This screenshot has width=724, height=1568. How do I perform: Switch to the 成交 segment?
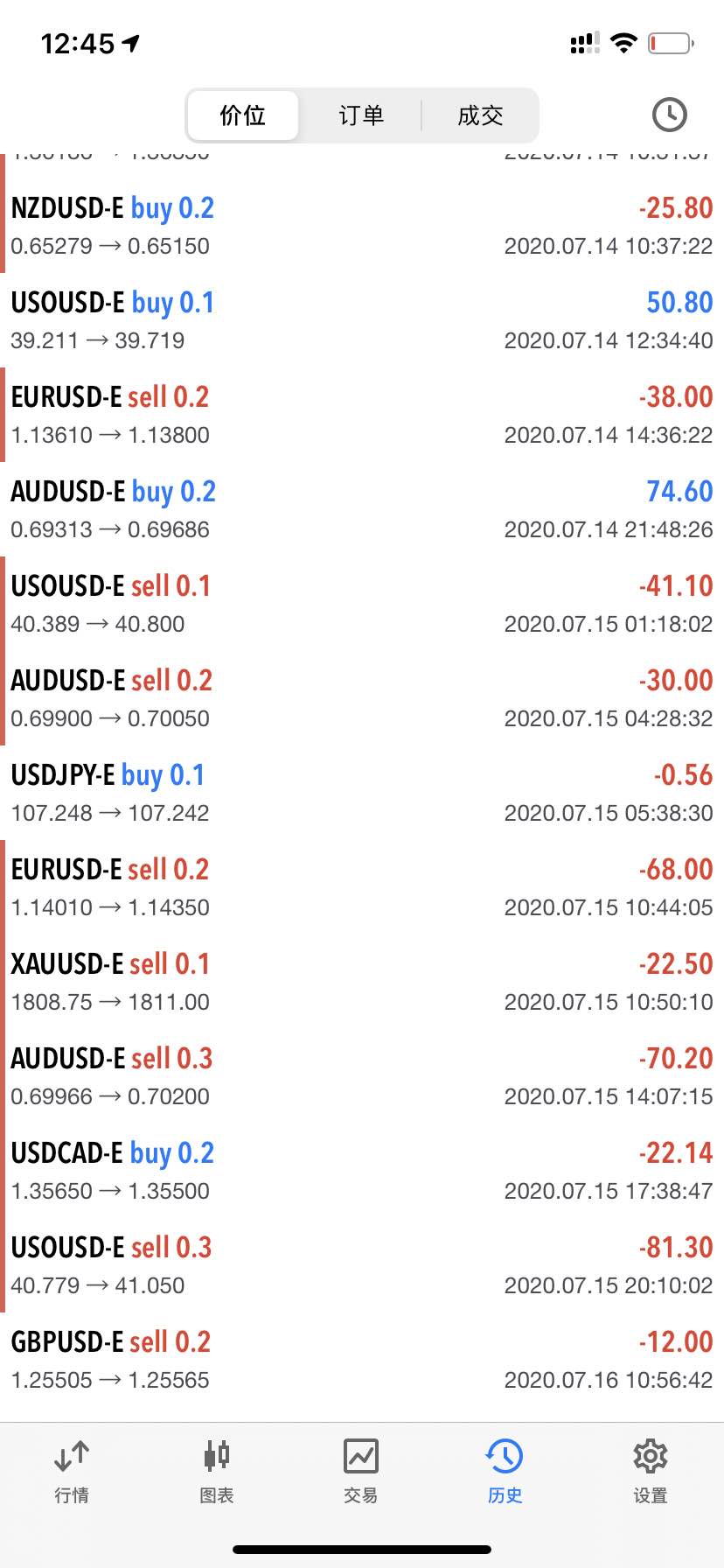[480, 115]
